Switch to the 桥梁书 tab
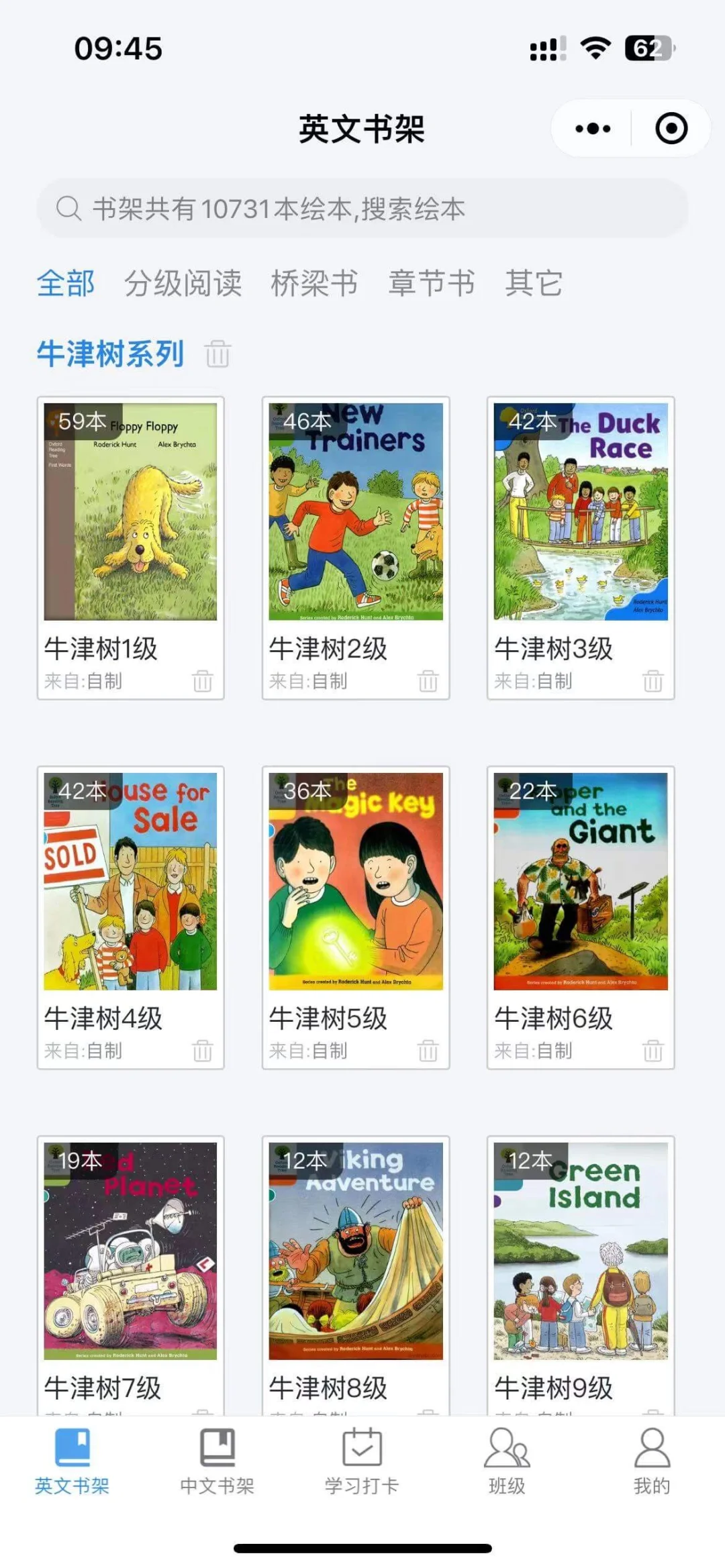725x1568 pixels. tap(314, 283)
